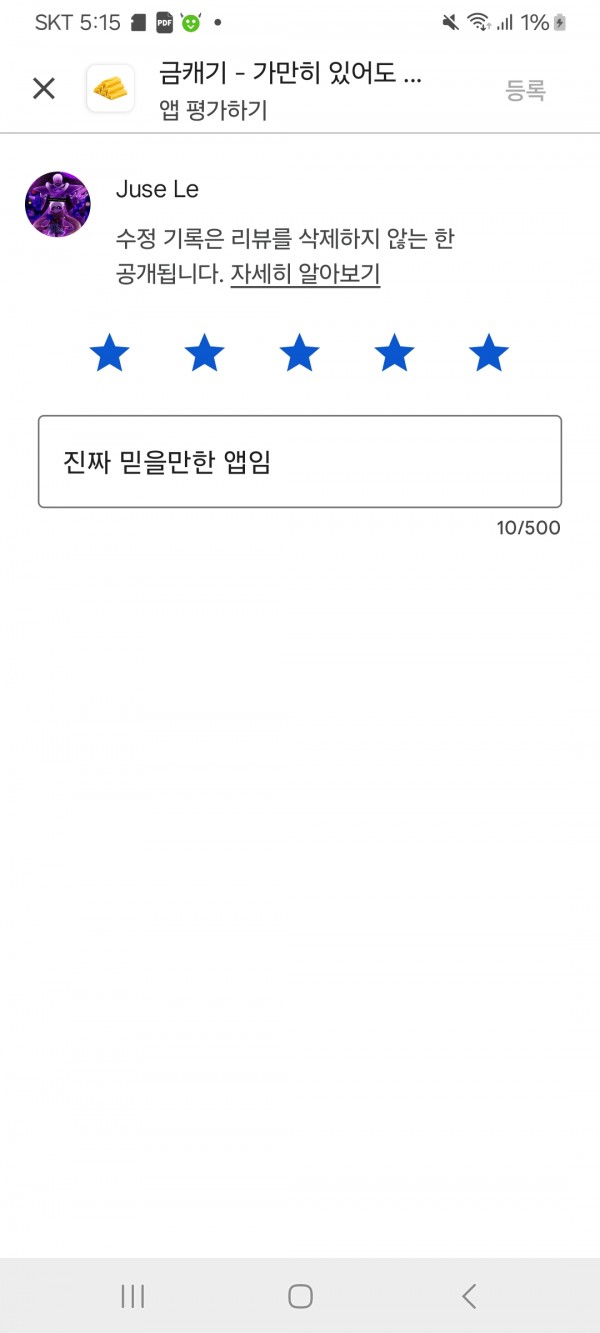Screen dimensions: 600x1333
Task: Go back with the system back button
Action: [x=469, y=1296]
